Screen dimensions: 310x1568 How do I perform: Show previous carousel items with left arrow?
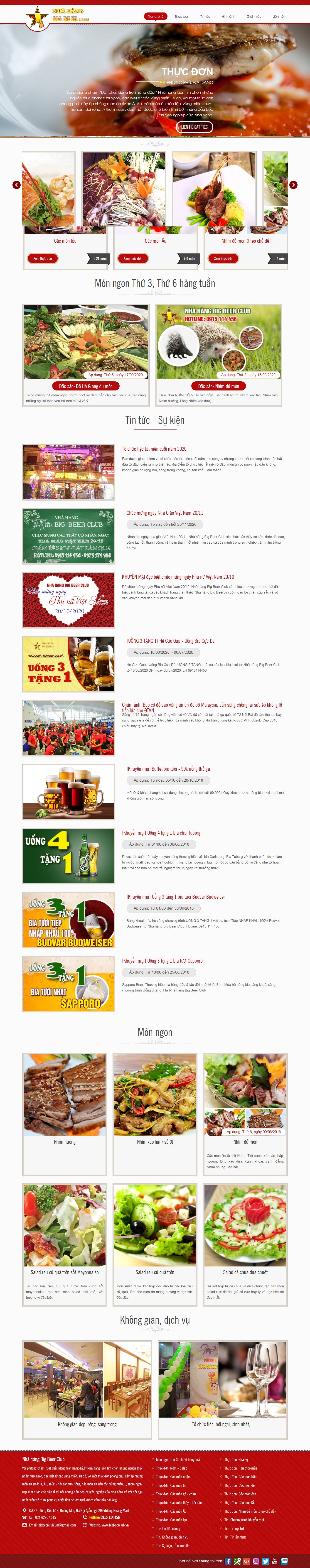16,185
